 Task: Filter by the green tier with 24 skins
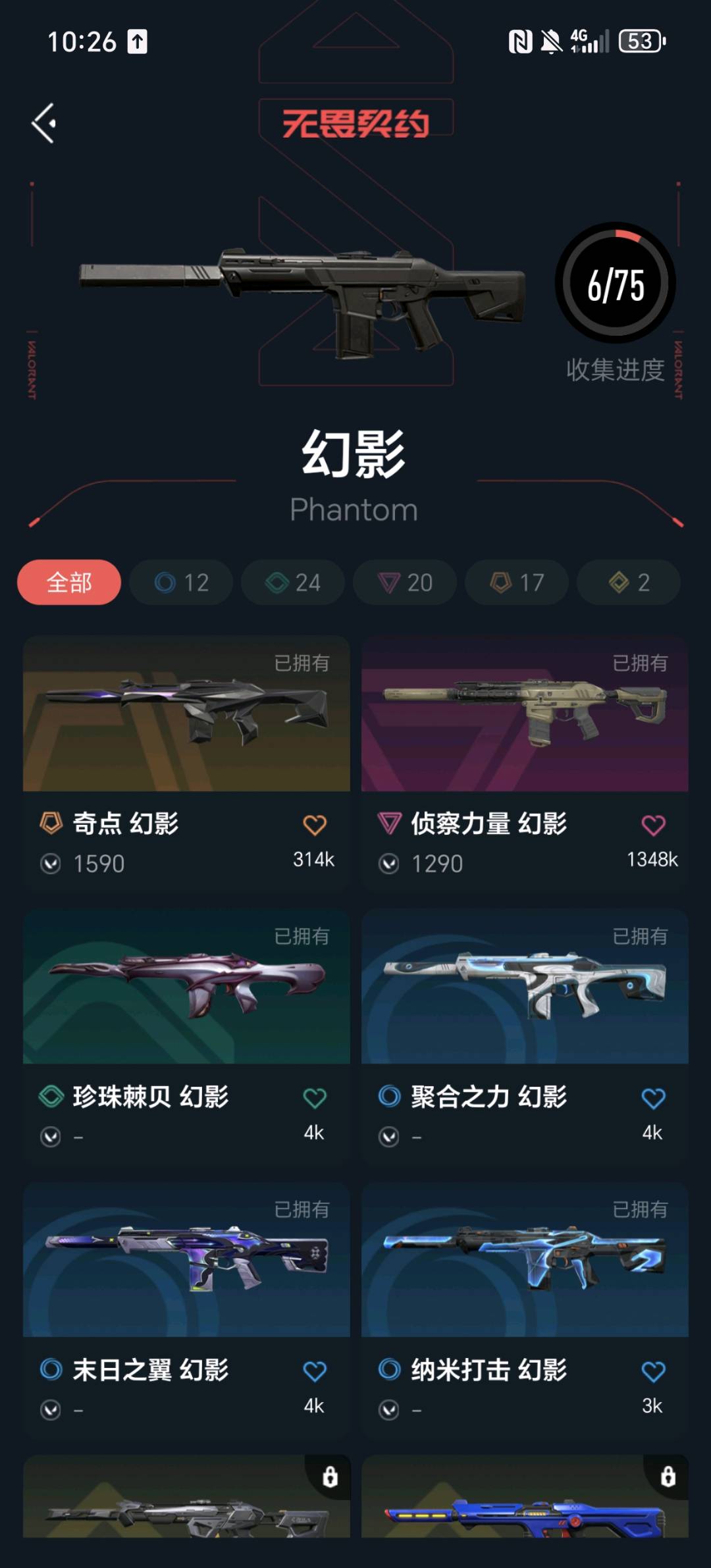(293, 583)
